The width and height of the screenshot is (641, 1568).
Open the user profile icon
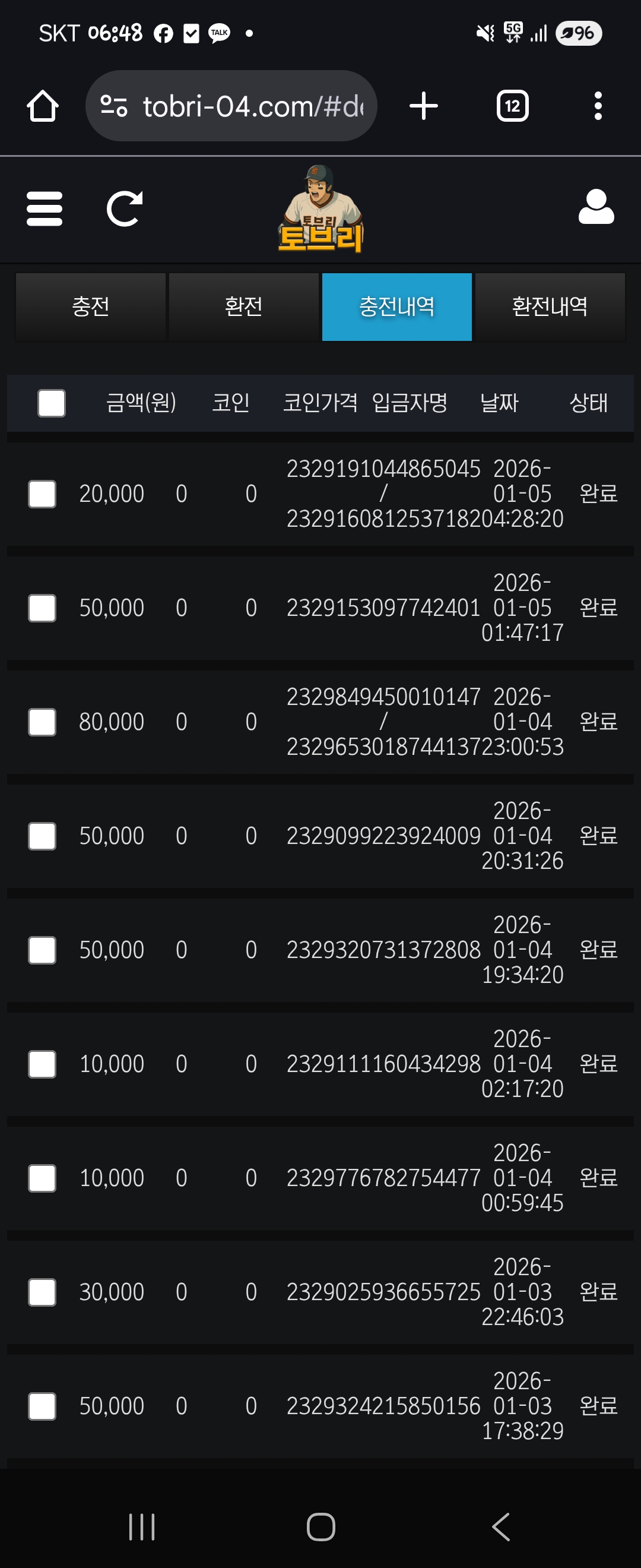[595, 207]
